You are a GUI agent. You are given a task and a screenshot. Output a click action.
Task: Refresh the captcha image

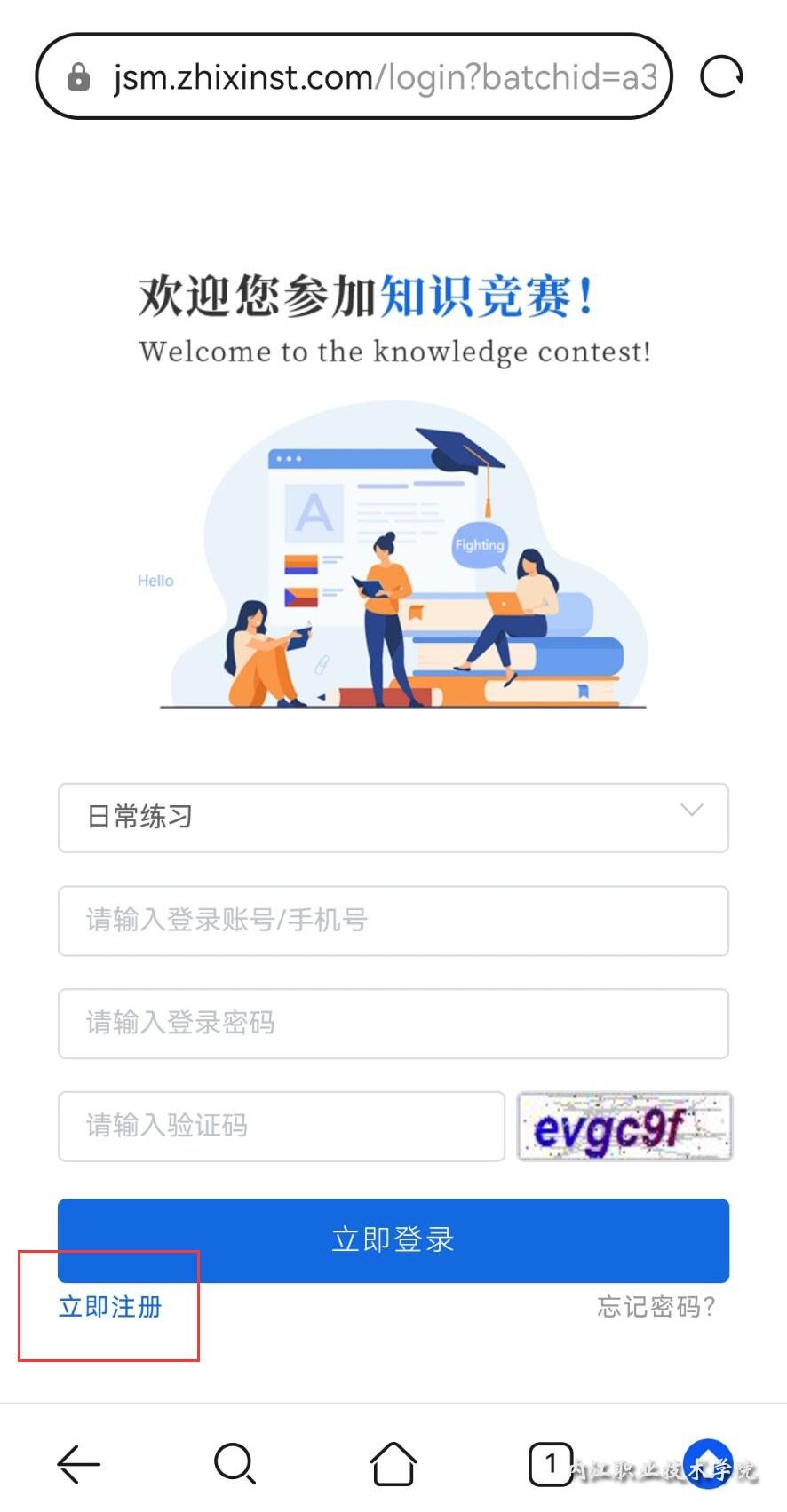click(x=624, y=1127)
